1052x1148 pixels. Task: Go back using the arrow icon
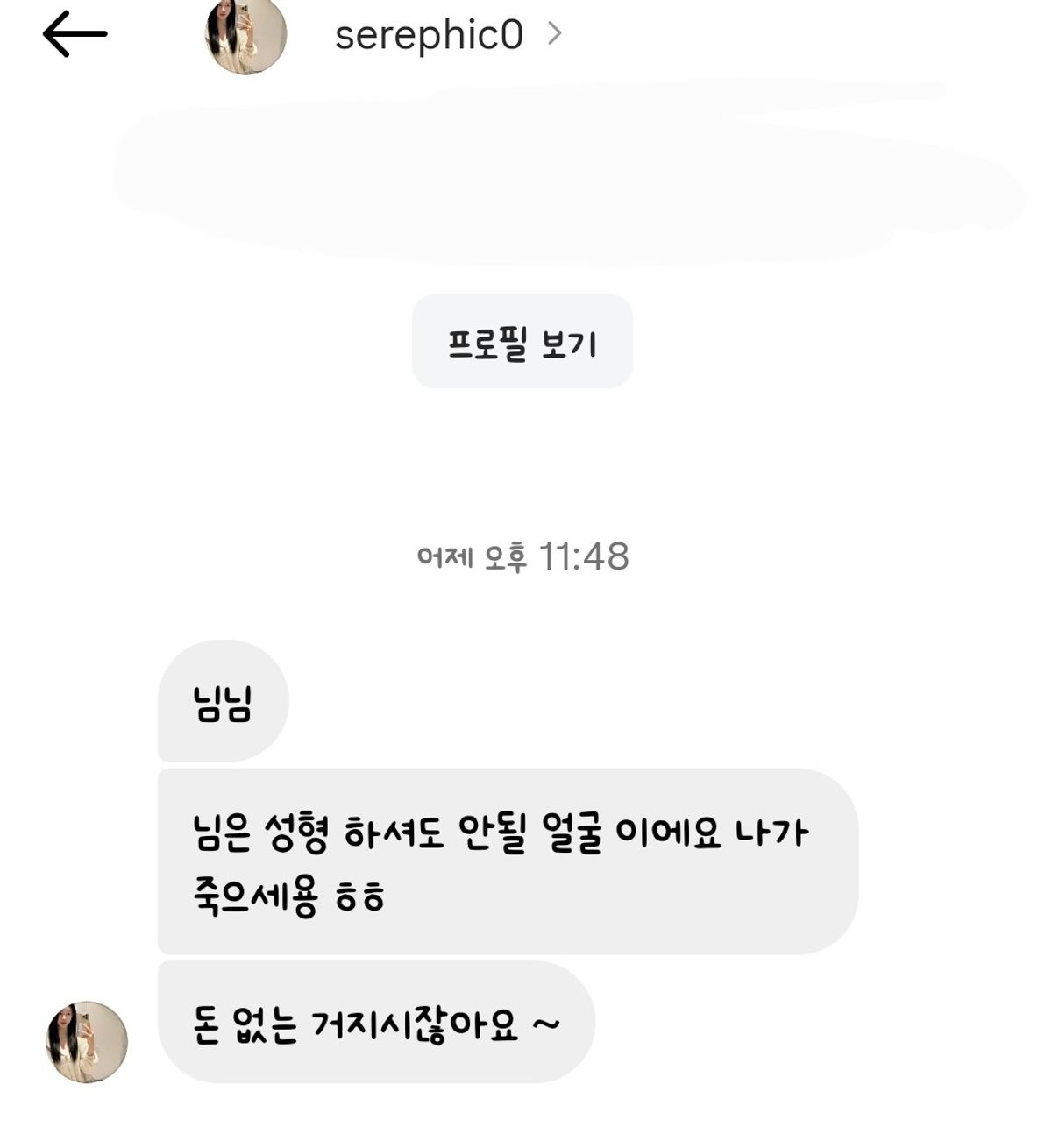(x=75, y=34)
